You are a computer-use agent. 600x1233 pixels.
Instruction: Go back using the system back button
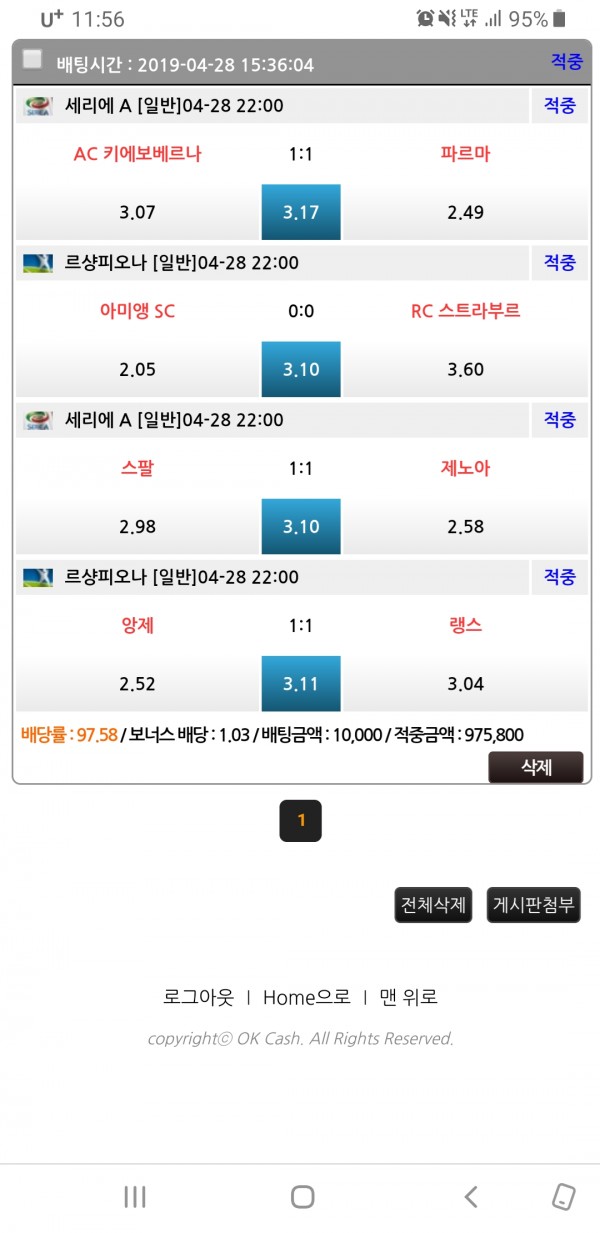470,1196
